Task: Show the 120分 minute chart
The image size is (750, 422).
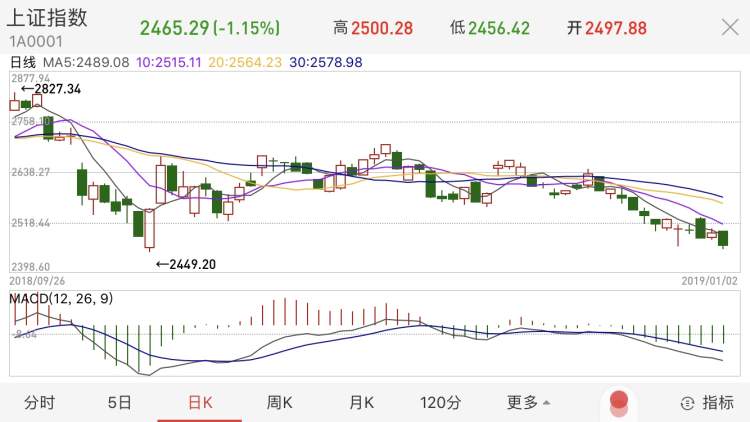Action: coord(440,403)
